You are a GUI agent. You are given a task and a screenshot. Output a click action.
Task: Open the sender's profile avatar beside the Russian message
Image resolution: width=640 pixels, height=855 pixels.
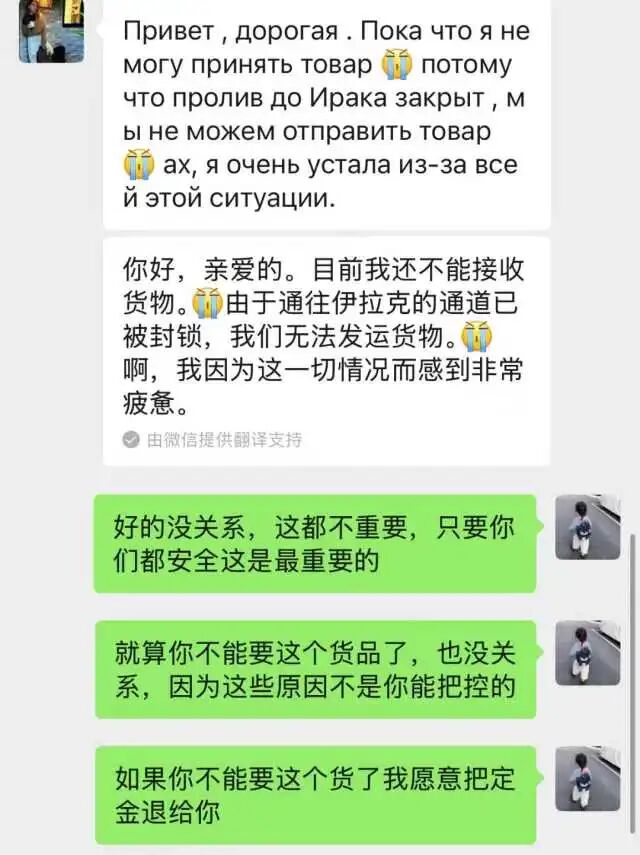click(x=51, y=32)
